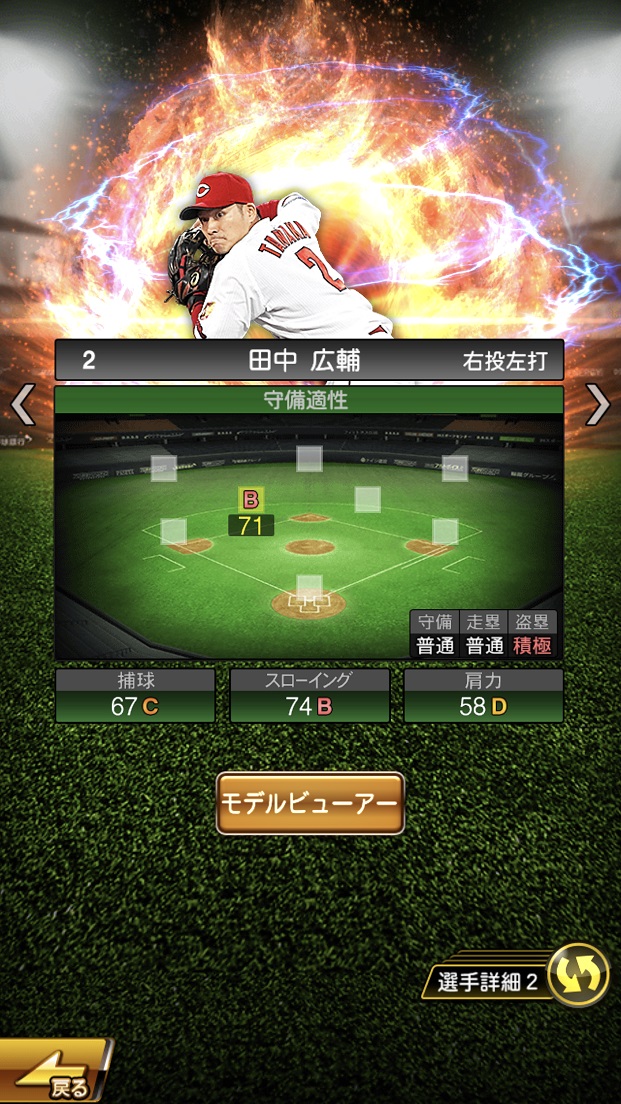Show the previous player with left arrow
The width and height of the screenshot is (621, 1104).
point(22,406)
